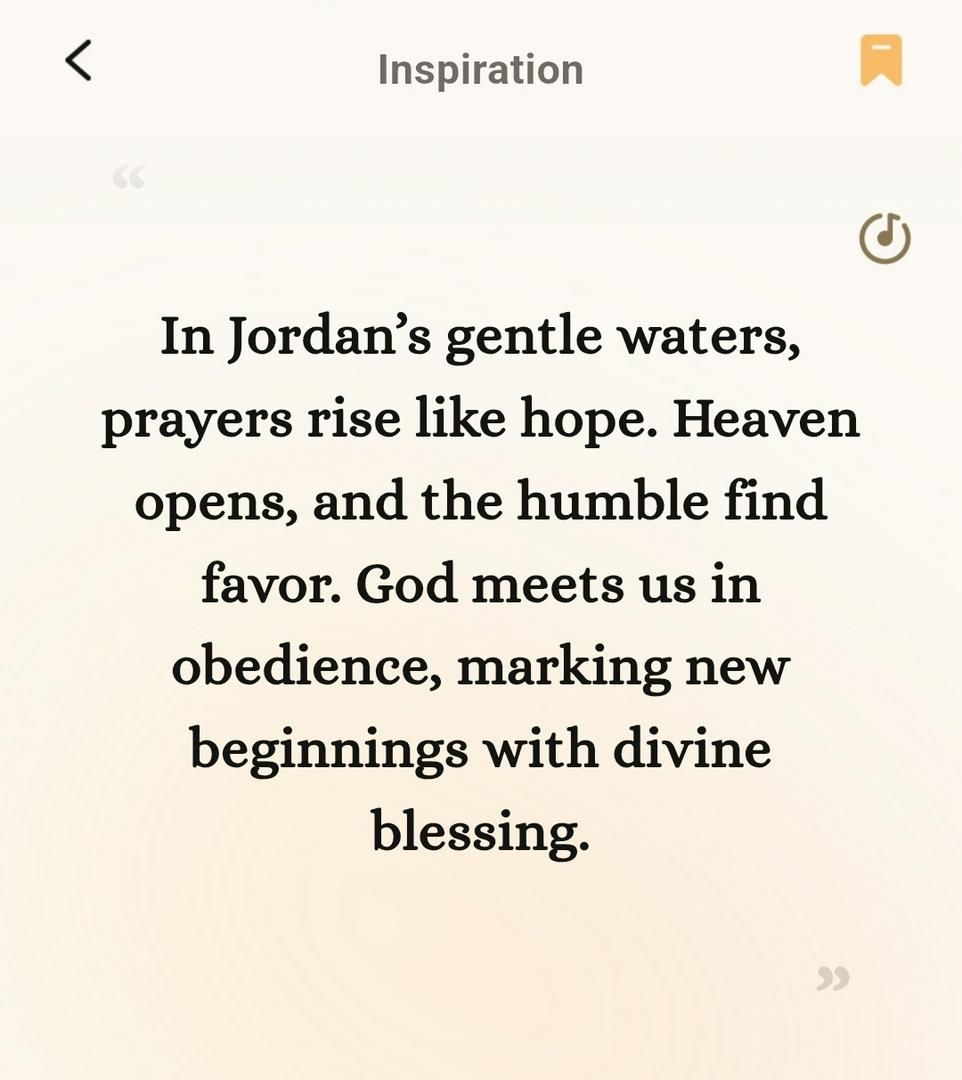962x1080 pixels.
Task: Open the music note audio control
Action: click(884, 239)
